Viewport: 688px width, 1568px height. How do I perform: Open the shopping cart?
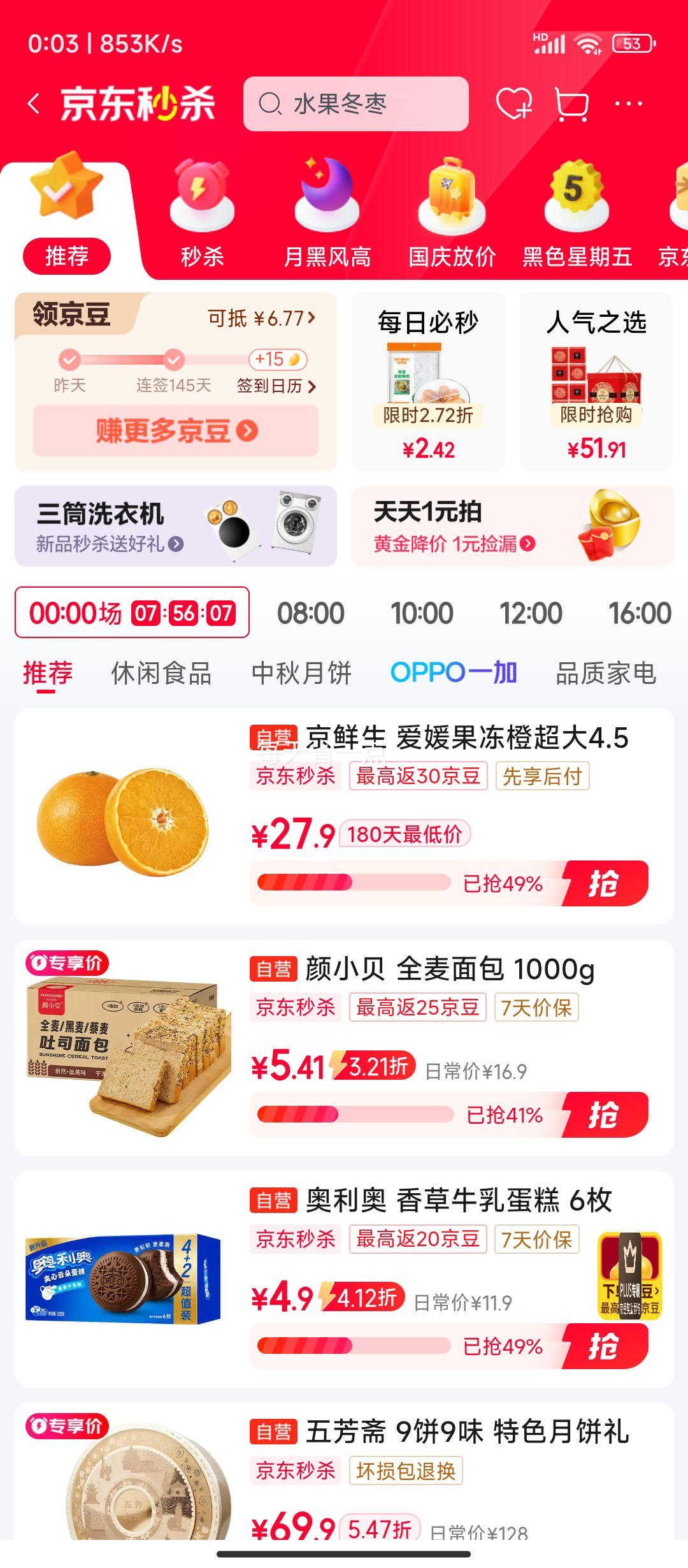[571, 104]
